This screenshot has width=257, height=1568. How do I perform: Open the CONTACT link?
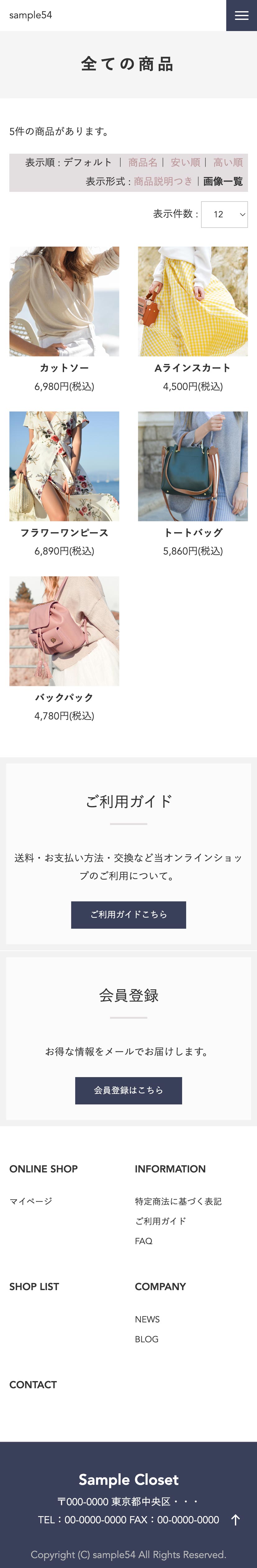pos(33,1385)
